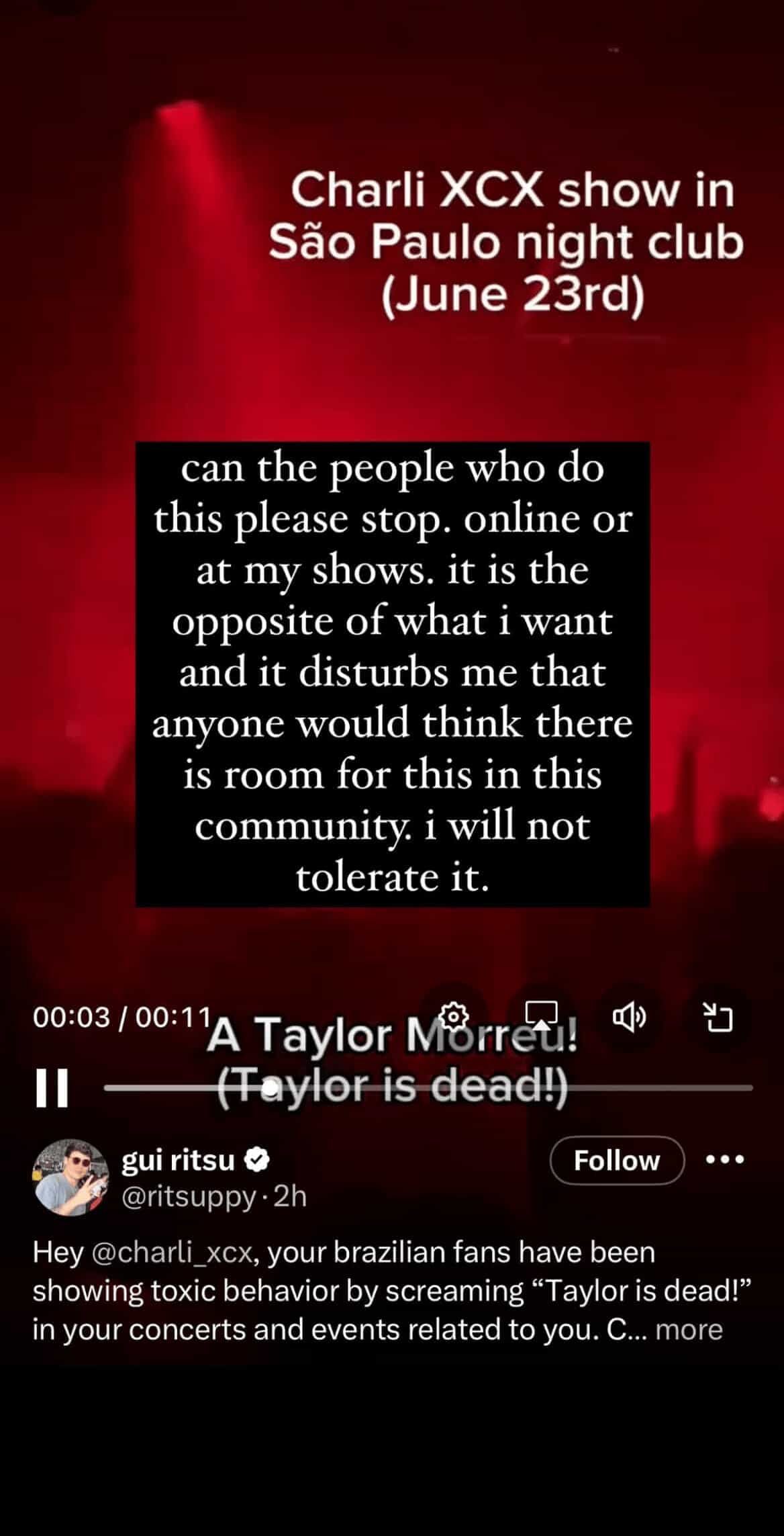Open video settings gear
784x1536 pixels.
pos(454,1017)
